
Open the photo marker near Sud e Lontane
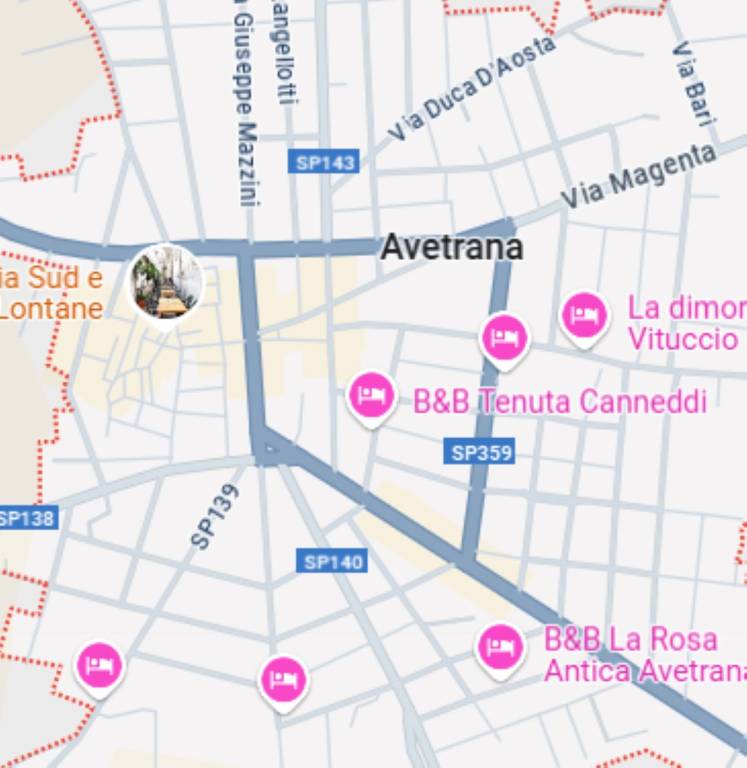point(166,283)
